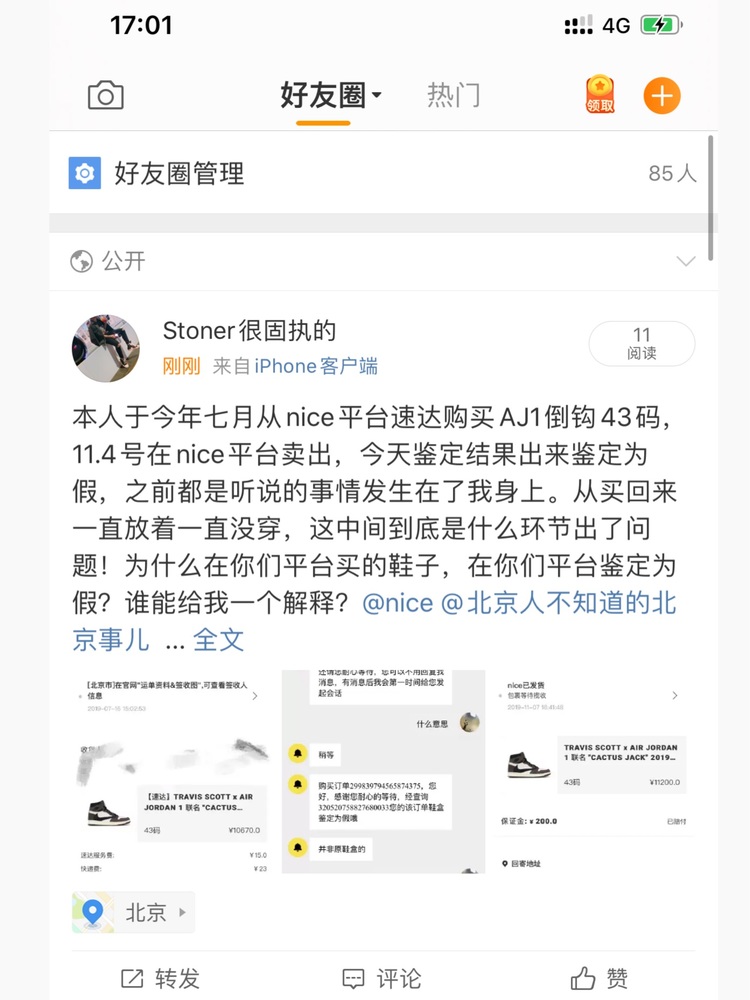Tap the 领取 red packet icon
Image resolution: width=750 pixels, height=1000 pixels.
click(x=600, y=95)
